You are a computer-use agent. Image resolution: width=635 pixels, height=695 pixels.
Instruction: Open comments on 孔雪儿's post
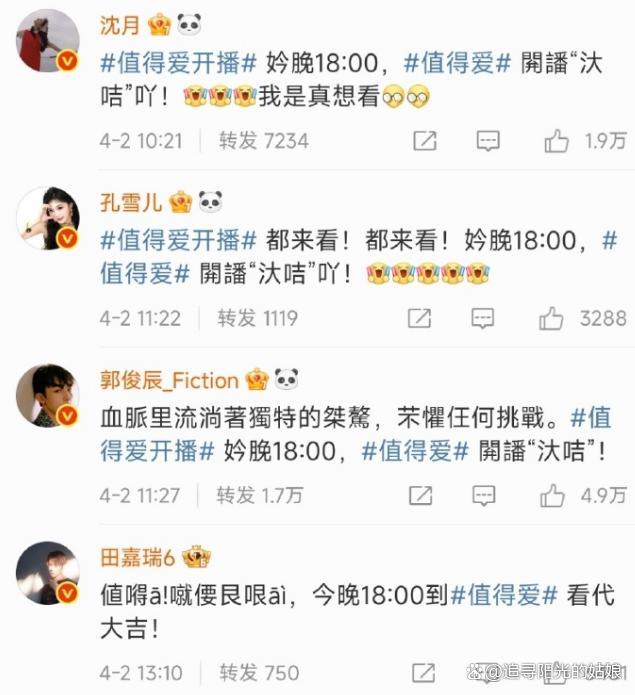(x=482, y=319)
